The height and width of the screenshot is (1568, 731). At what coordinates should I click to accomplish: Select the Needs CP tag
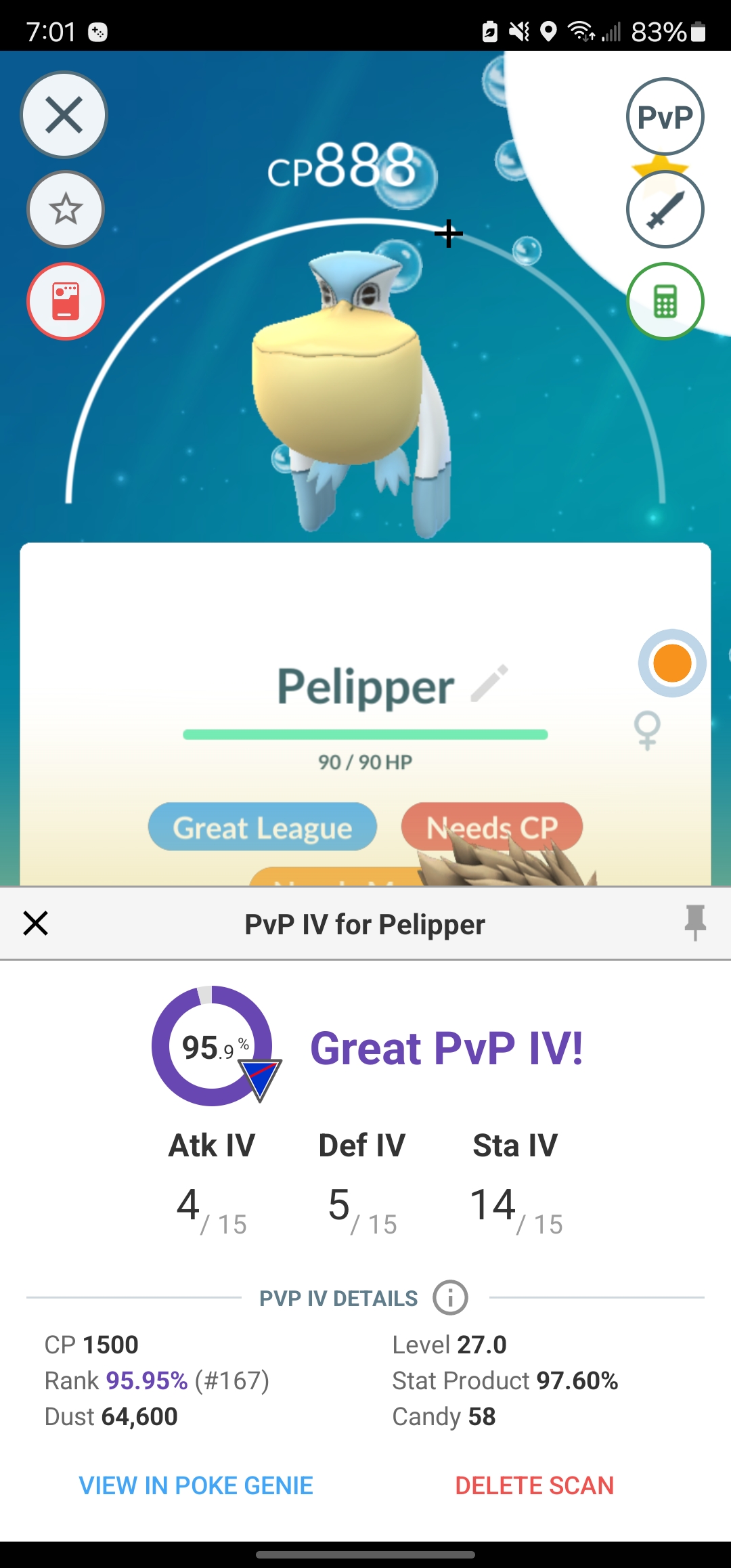point(492,827)
